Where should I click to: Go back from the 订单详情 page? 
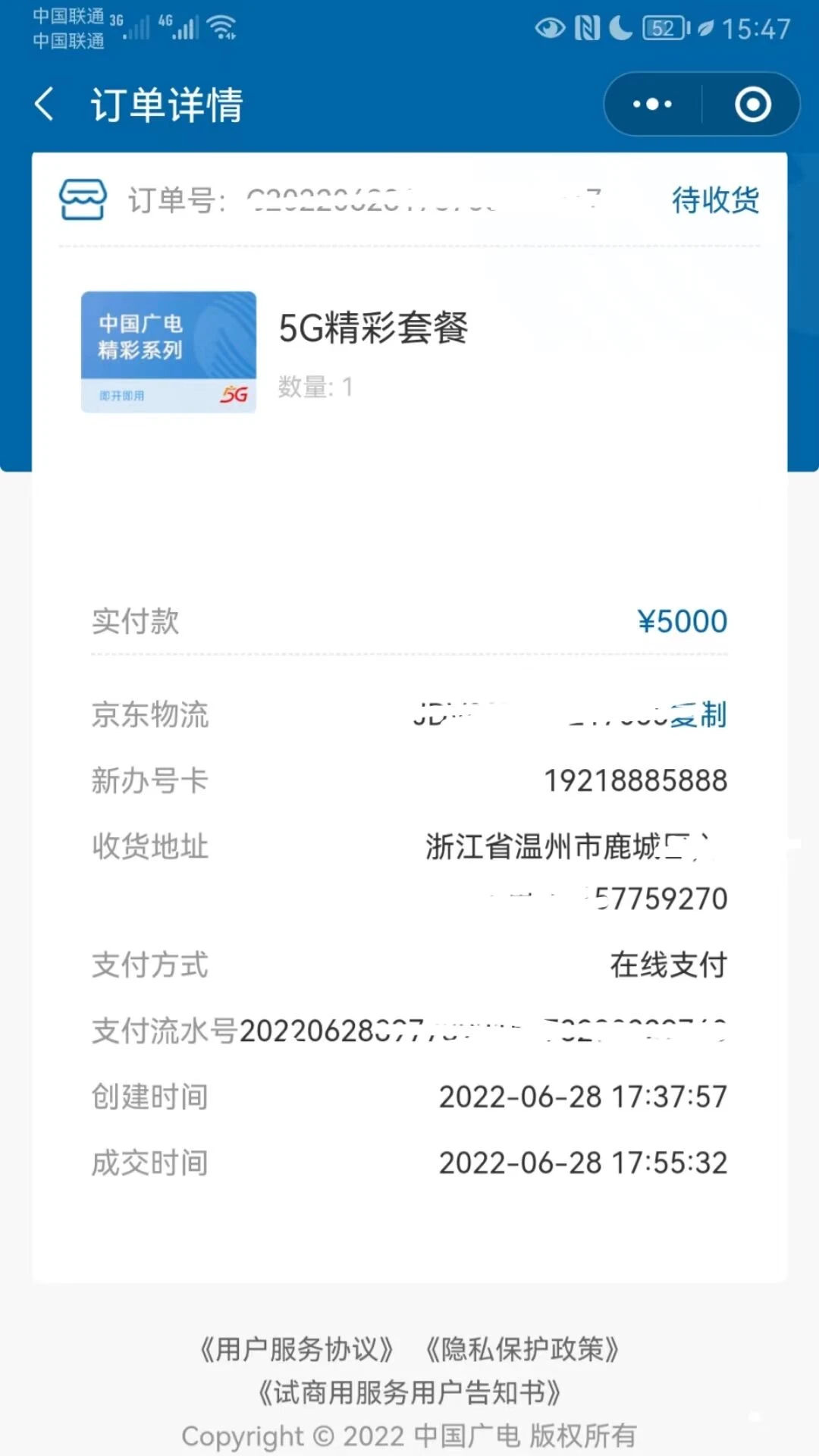pyautogui.click(x=45, y=104)
